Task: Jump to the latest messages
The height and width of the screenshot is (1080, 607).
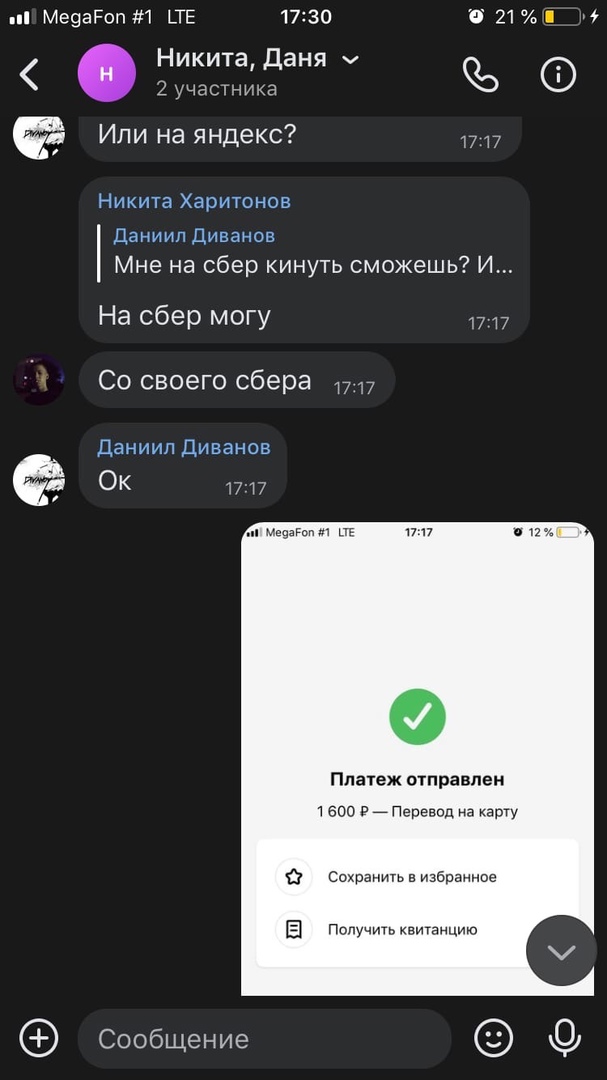Action: tap(561, 951)
